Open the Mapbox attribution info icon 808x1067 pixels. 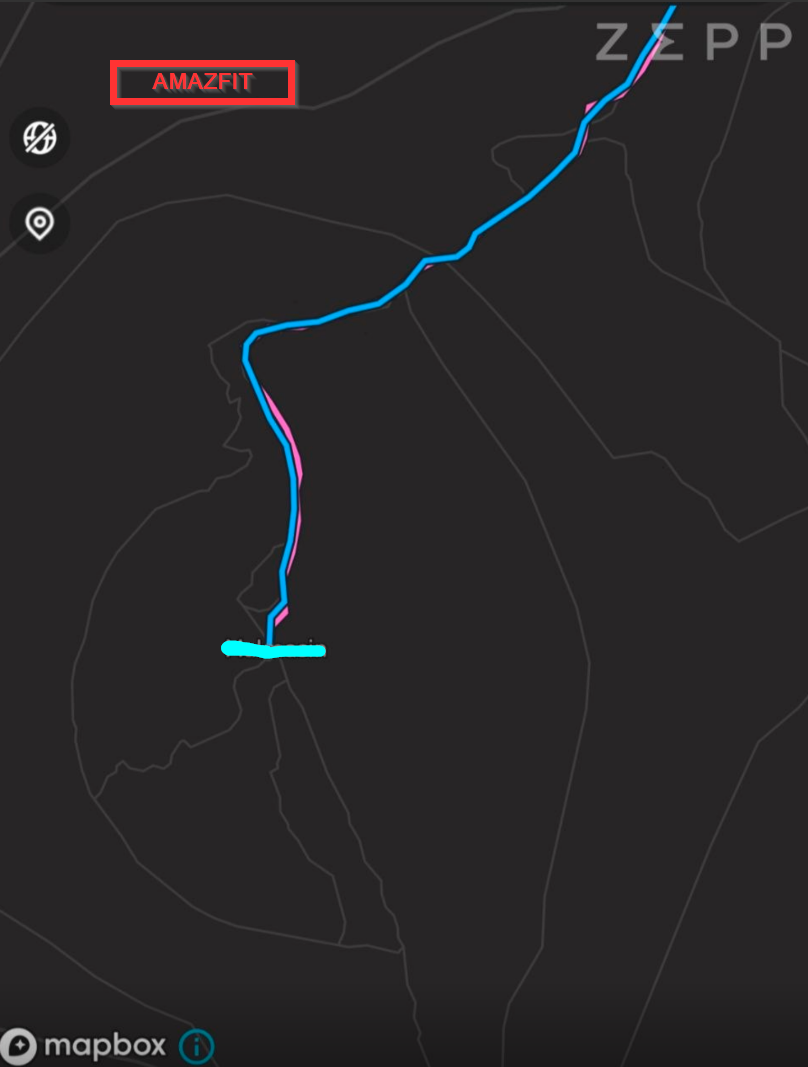point(196,1048)
